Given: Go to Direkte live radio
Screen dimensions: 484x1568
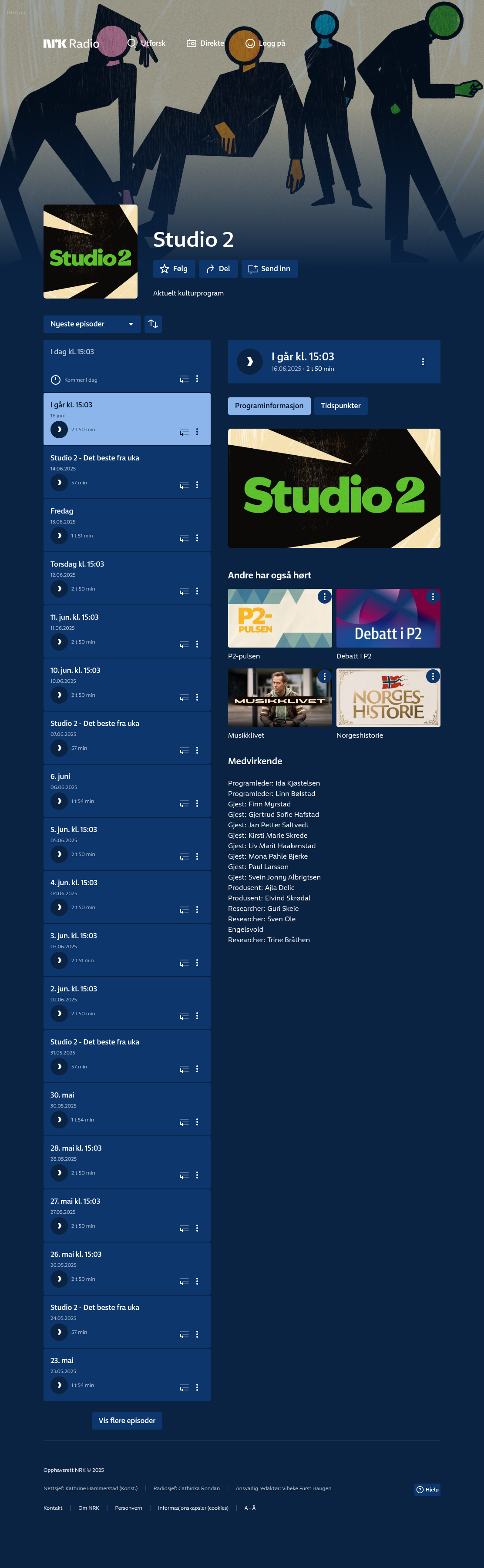Looking at the screenshot, I should tap(205, 43).
